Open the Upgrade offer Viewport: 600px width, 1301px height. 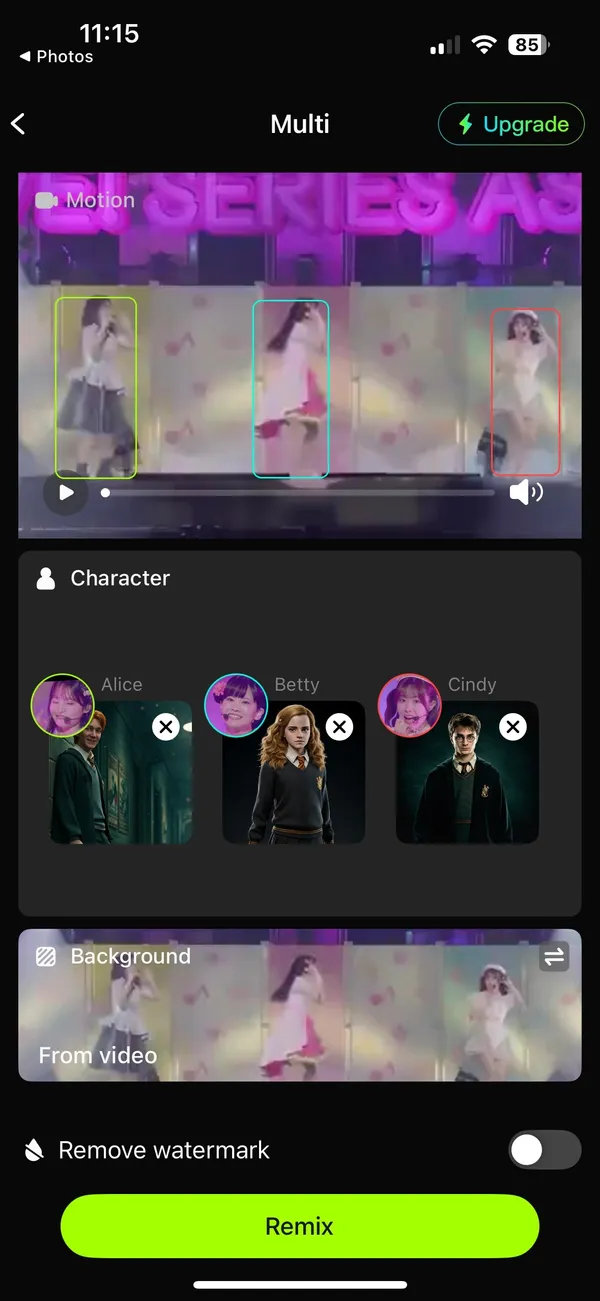[x=511, y=124]
